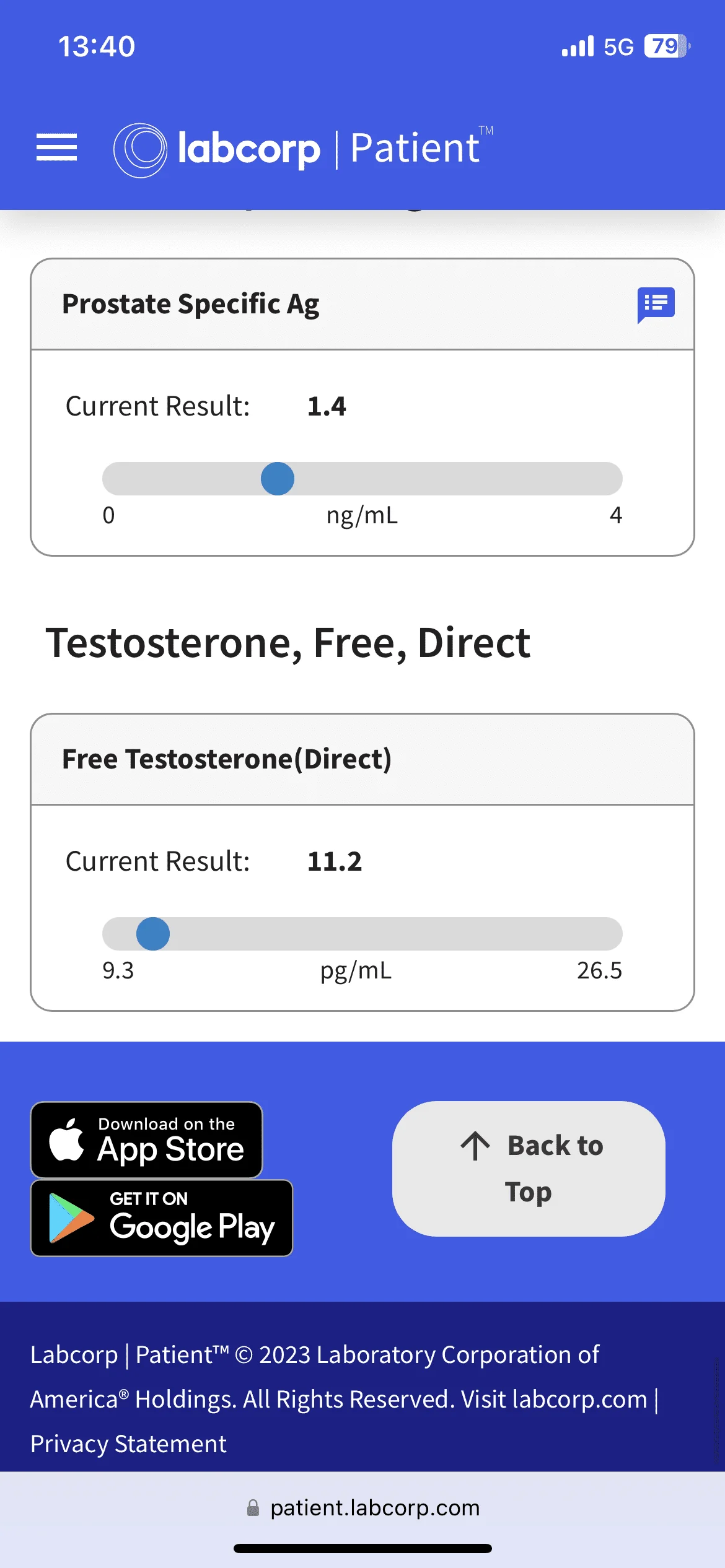Screen dimensions: 725x1568
Task: Open Get it on Google Play badge
Action: click(162, 1218)
